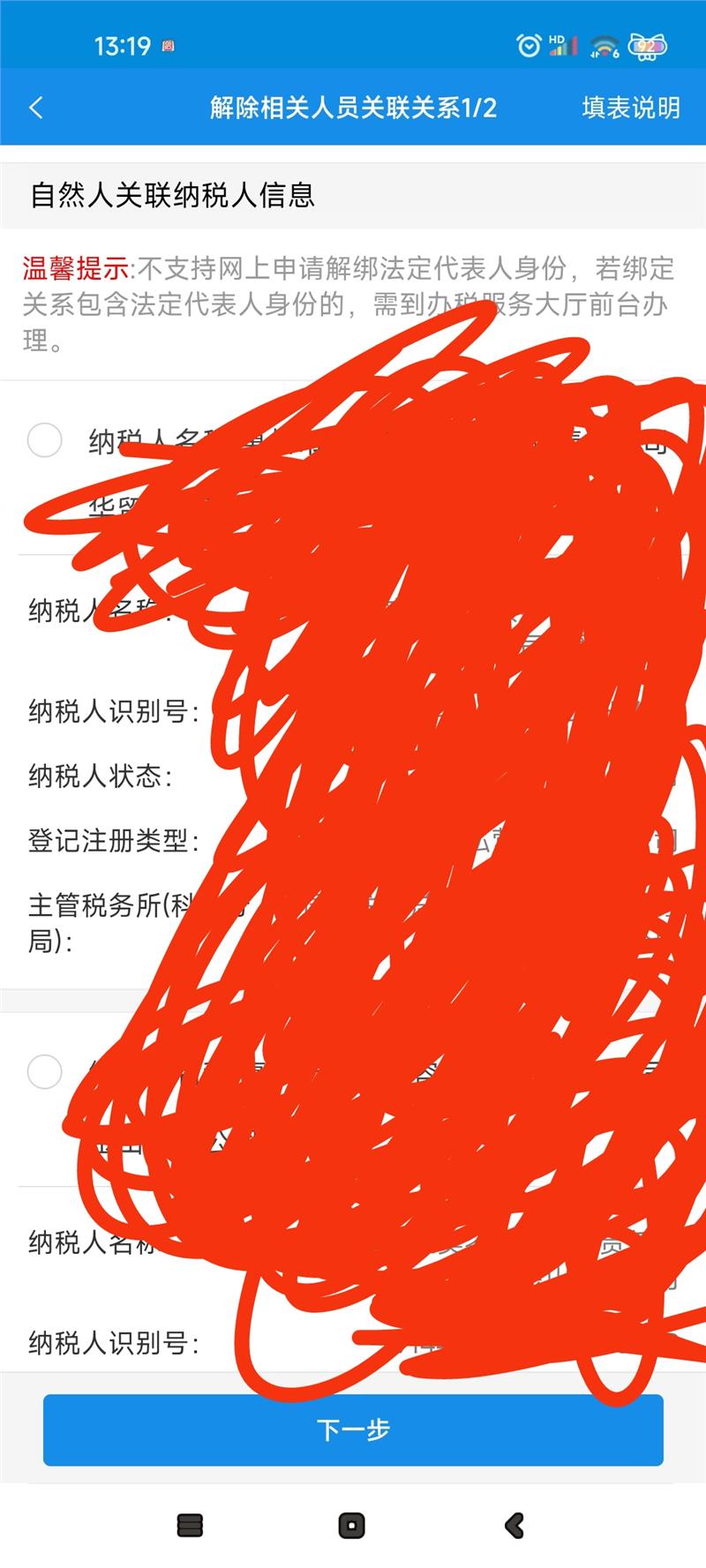
Task: Open 填表说明 form instructions
Action: pos(630,108)
